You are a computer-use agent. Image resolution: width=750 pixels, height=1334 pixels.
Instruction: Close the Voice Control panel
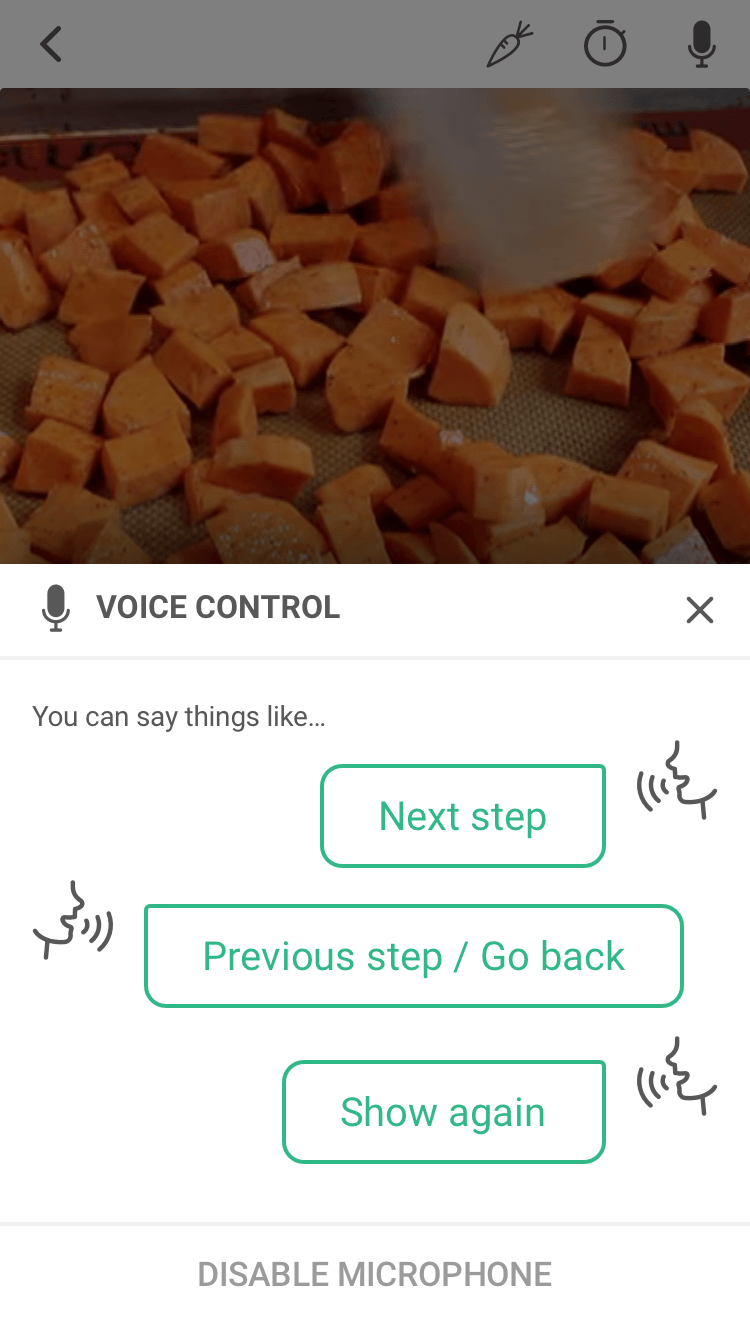tap(700, 609)
